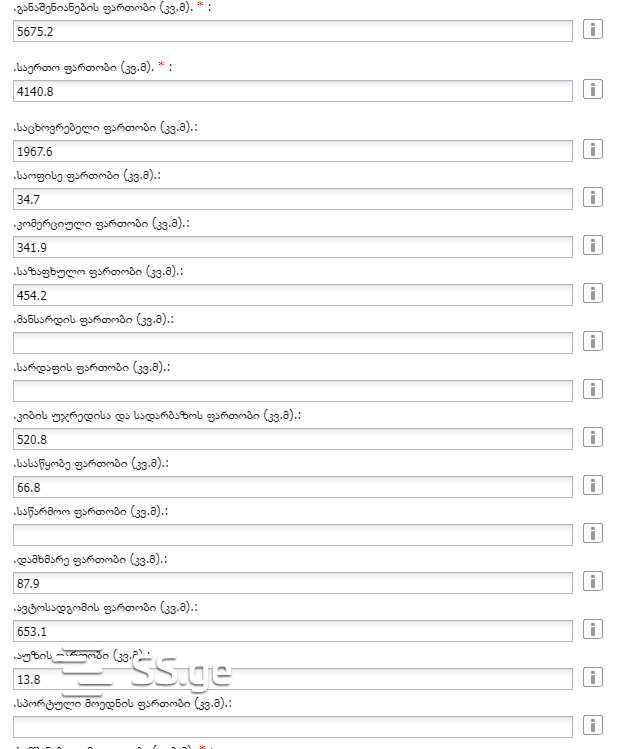Screen dimensions: 620x749
Task: Open info icon beside the 5675.2 field
Action: pos(593,30)
